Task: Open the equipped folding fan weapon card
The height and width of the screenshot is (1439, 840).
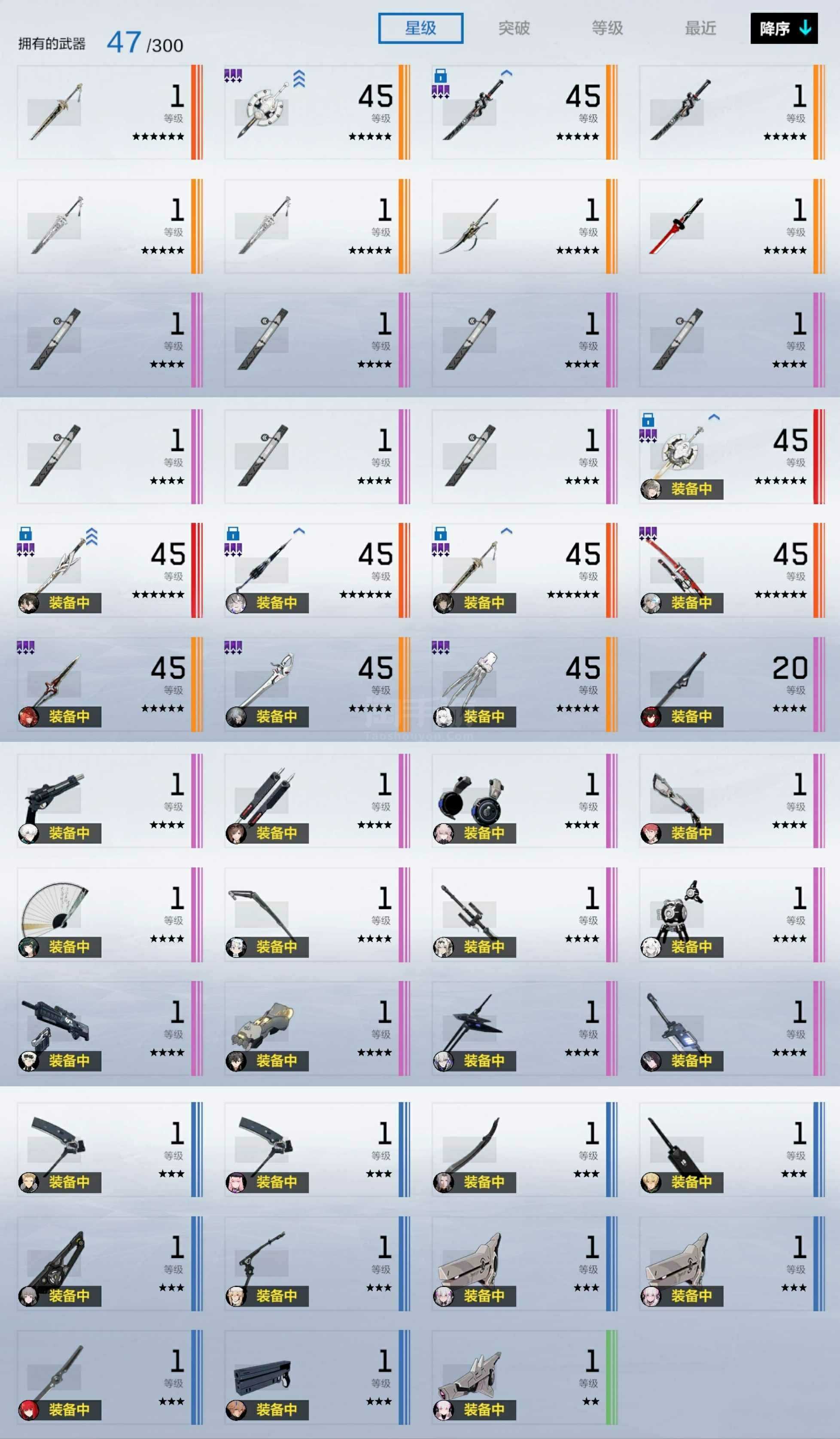Action: coord(110,914)
